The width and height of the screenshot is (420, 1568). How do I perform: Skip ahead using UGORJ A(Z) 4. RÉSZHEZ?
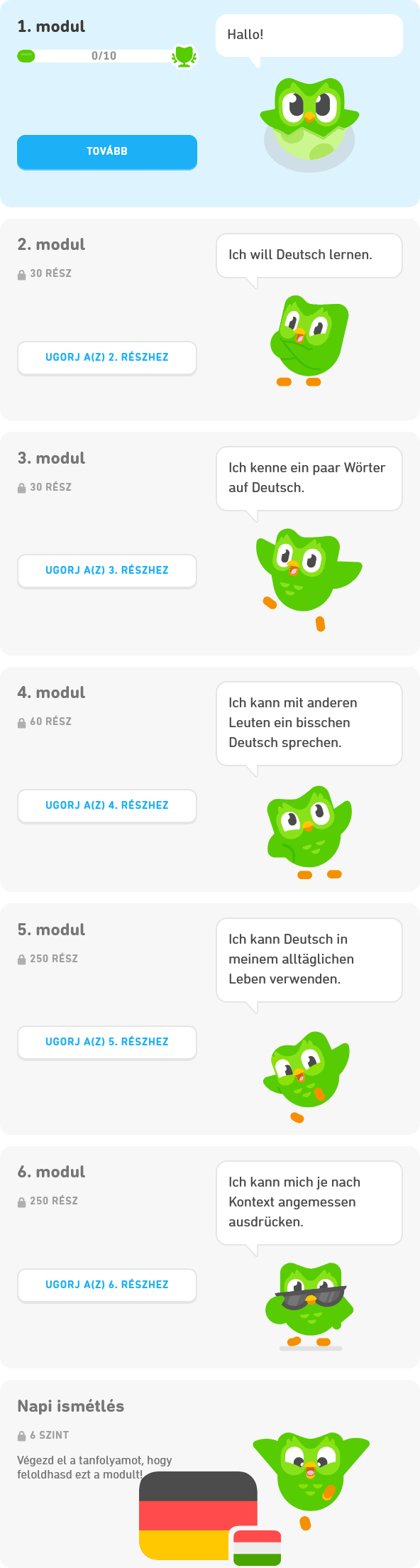point(107,806)
